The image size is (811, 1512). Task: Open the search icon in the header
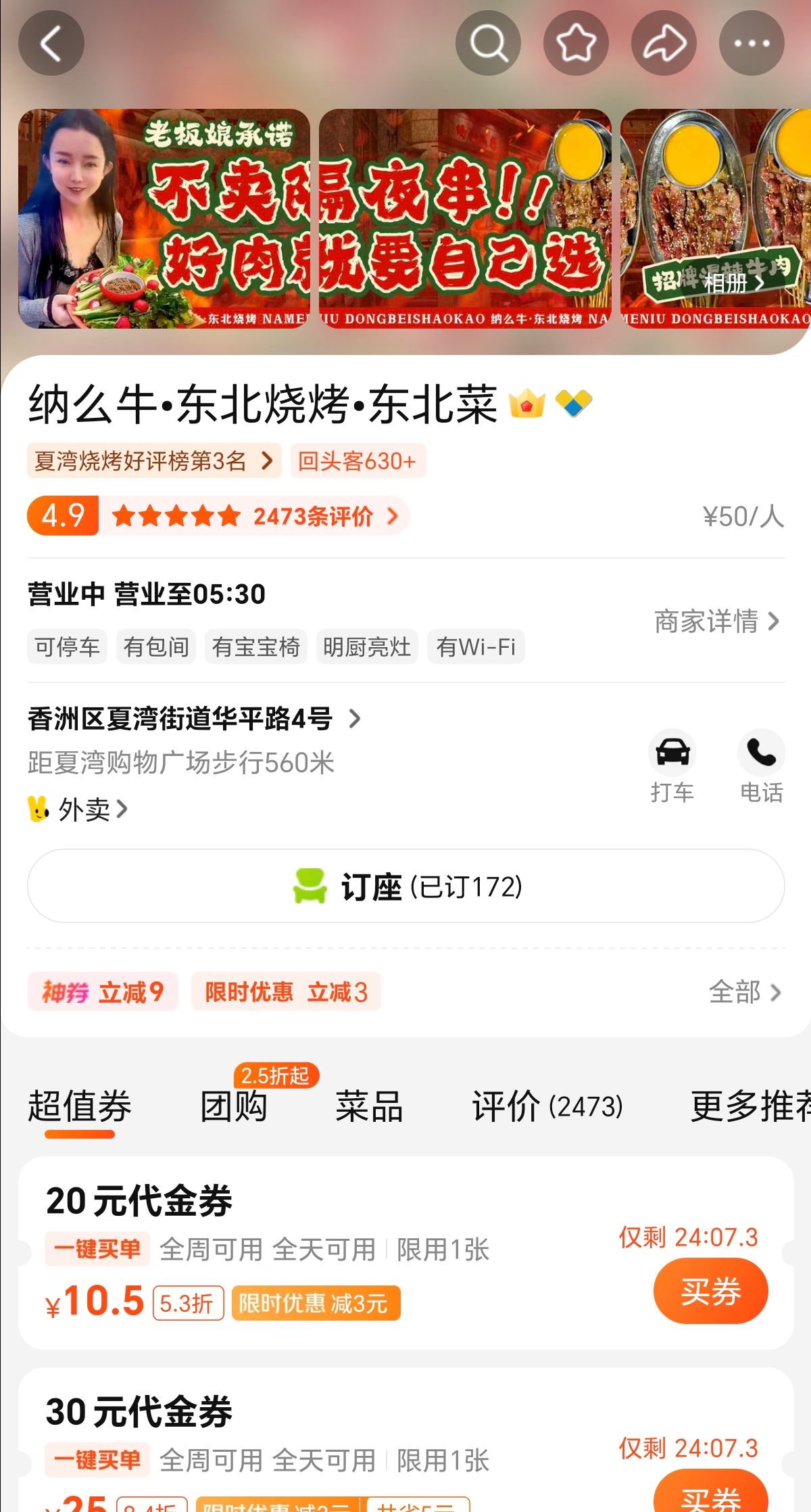pyautogui.click(x=488, y=44)
